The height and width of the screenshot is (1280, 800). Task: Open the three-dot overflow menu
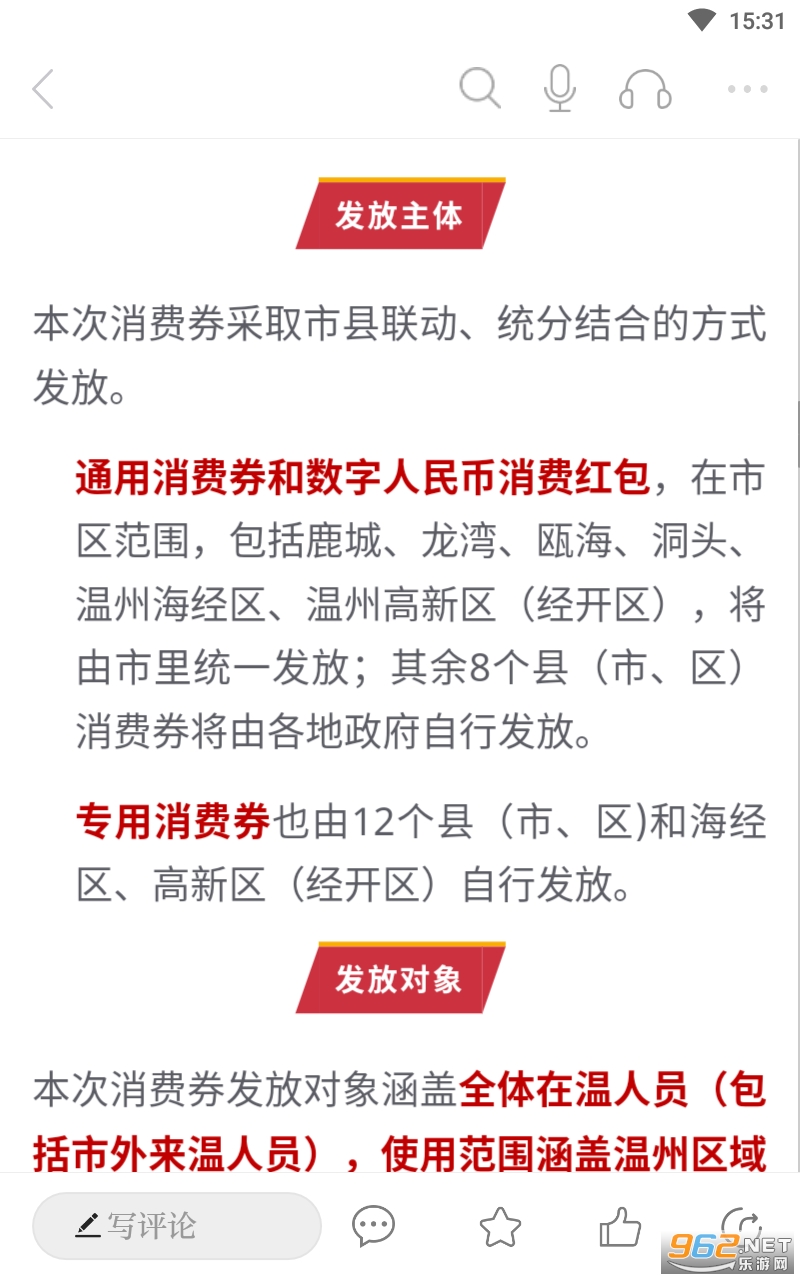tap(747, 90)
